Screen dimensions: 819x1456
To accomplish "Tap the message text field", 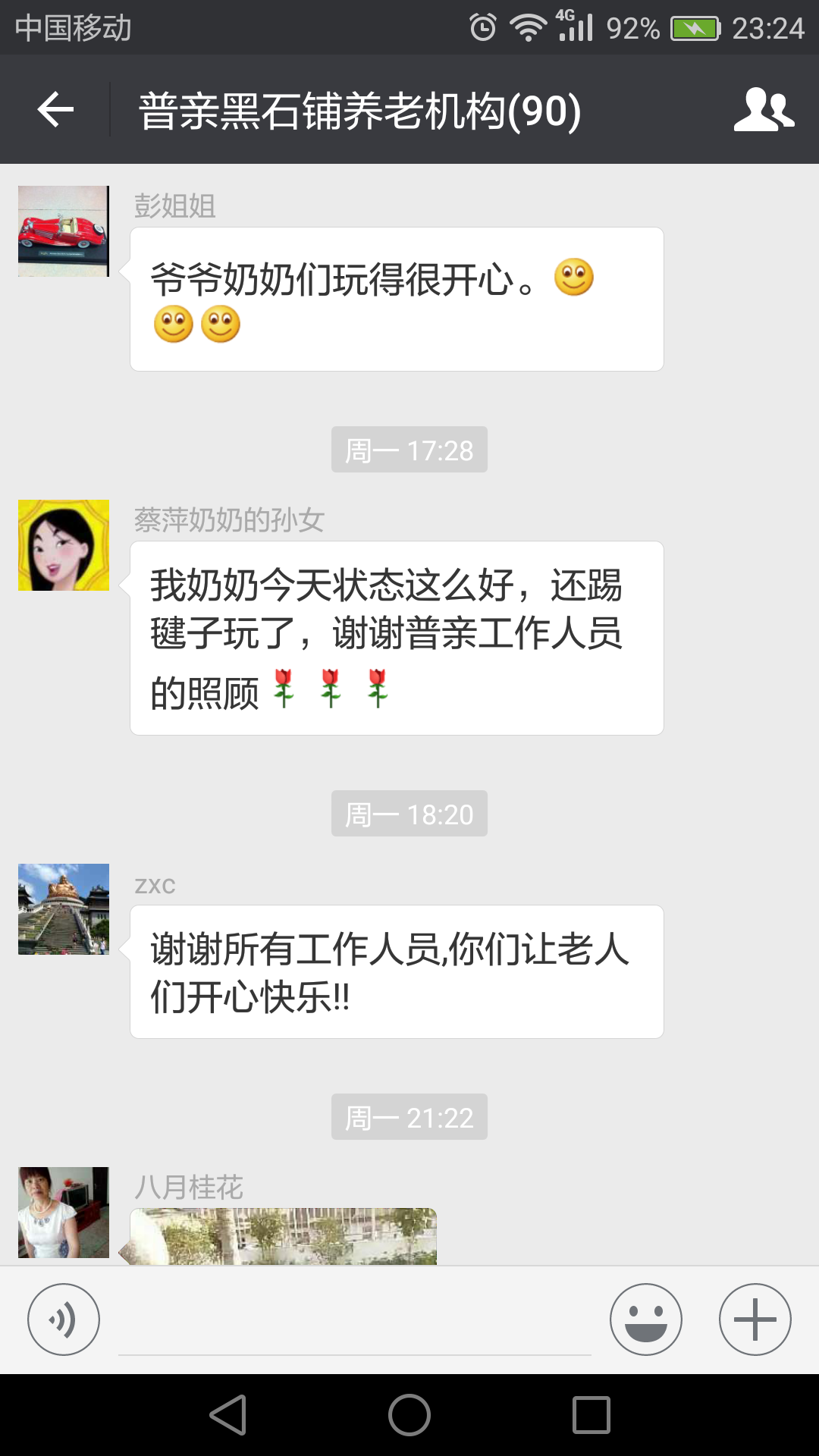I will (354, 1323).
